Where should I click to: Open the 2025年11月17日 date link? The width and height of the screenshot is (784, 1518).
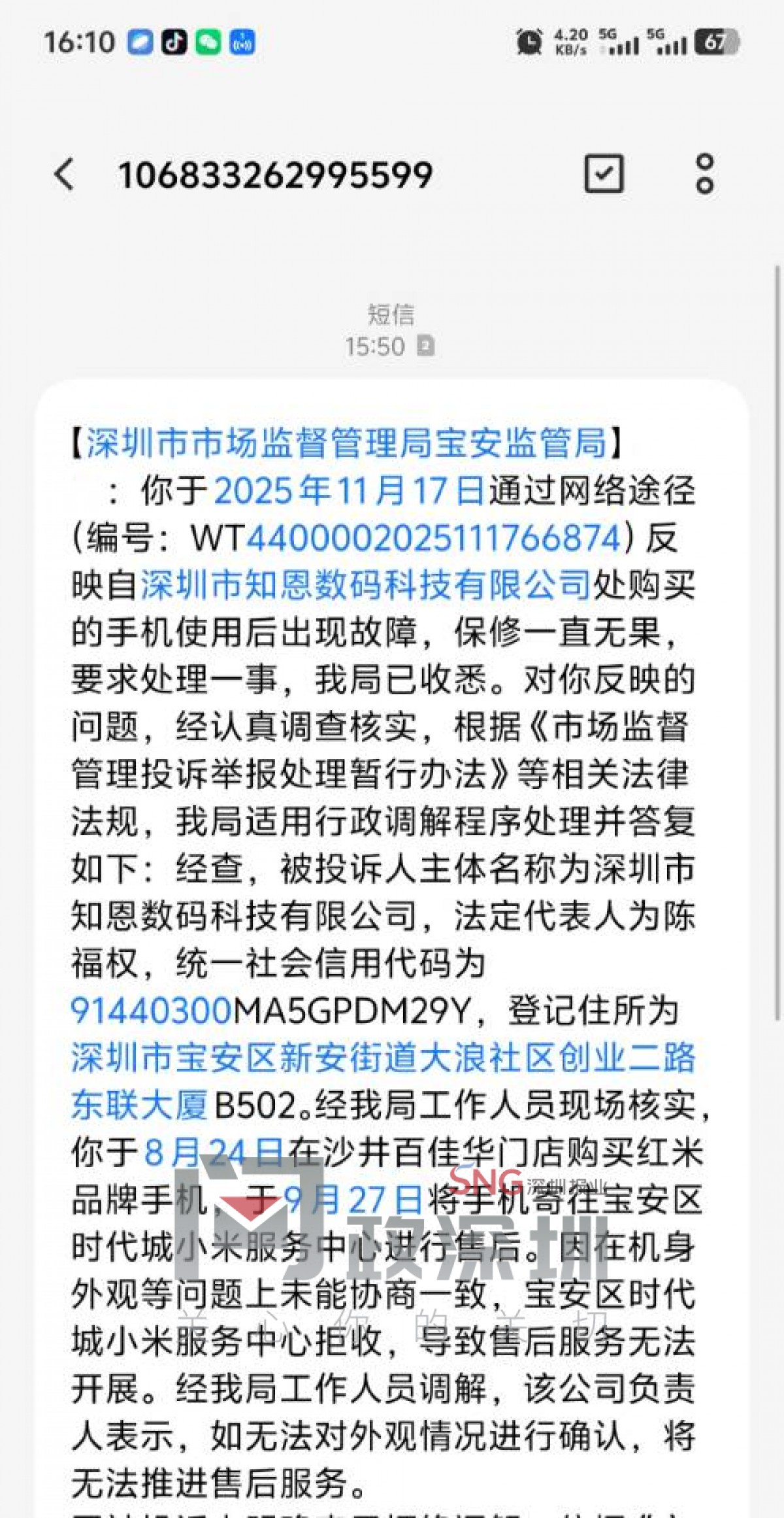tap(349, 491)
